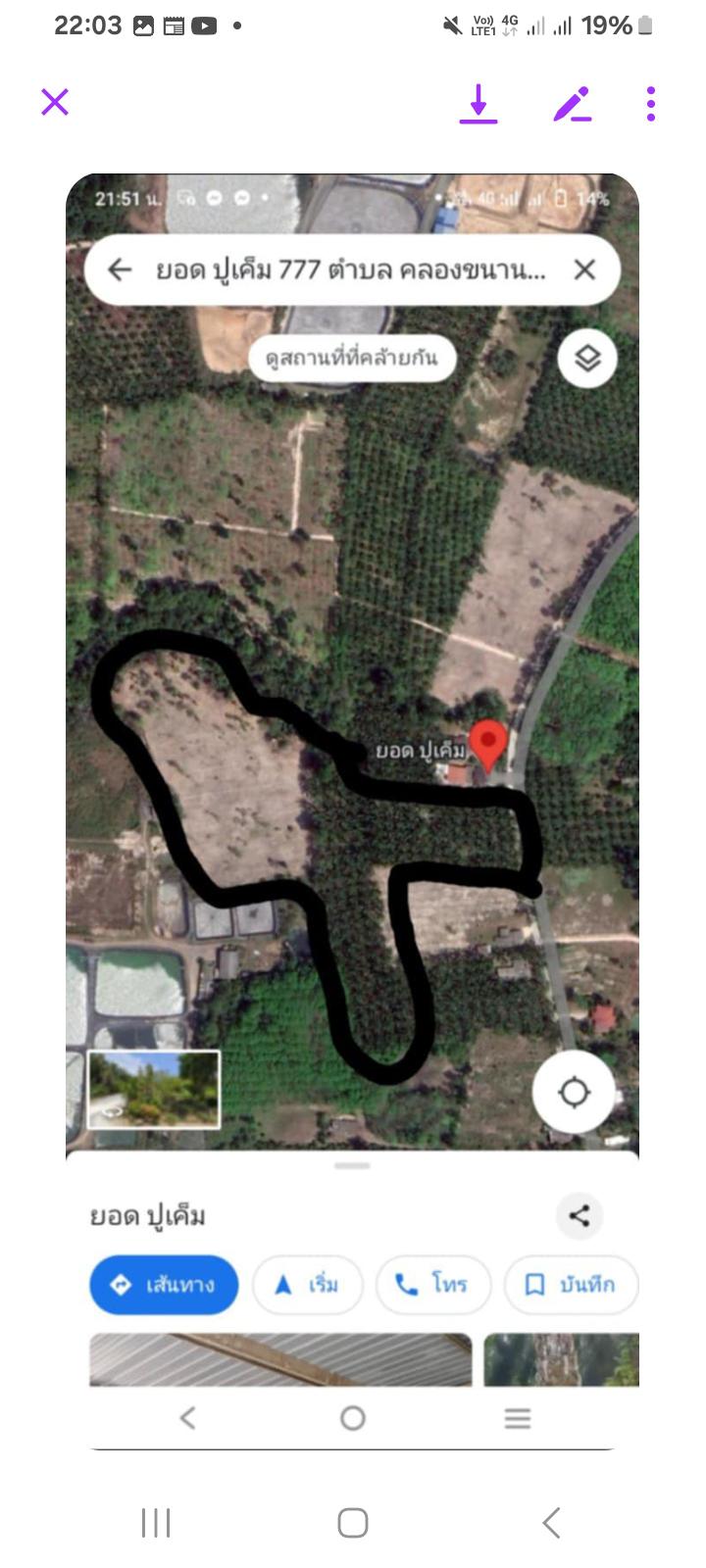706x1568 pixels.
Task: Go to the system home screen
Action: coord(353,1523)
